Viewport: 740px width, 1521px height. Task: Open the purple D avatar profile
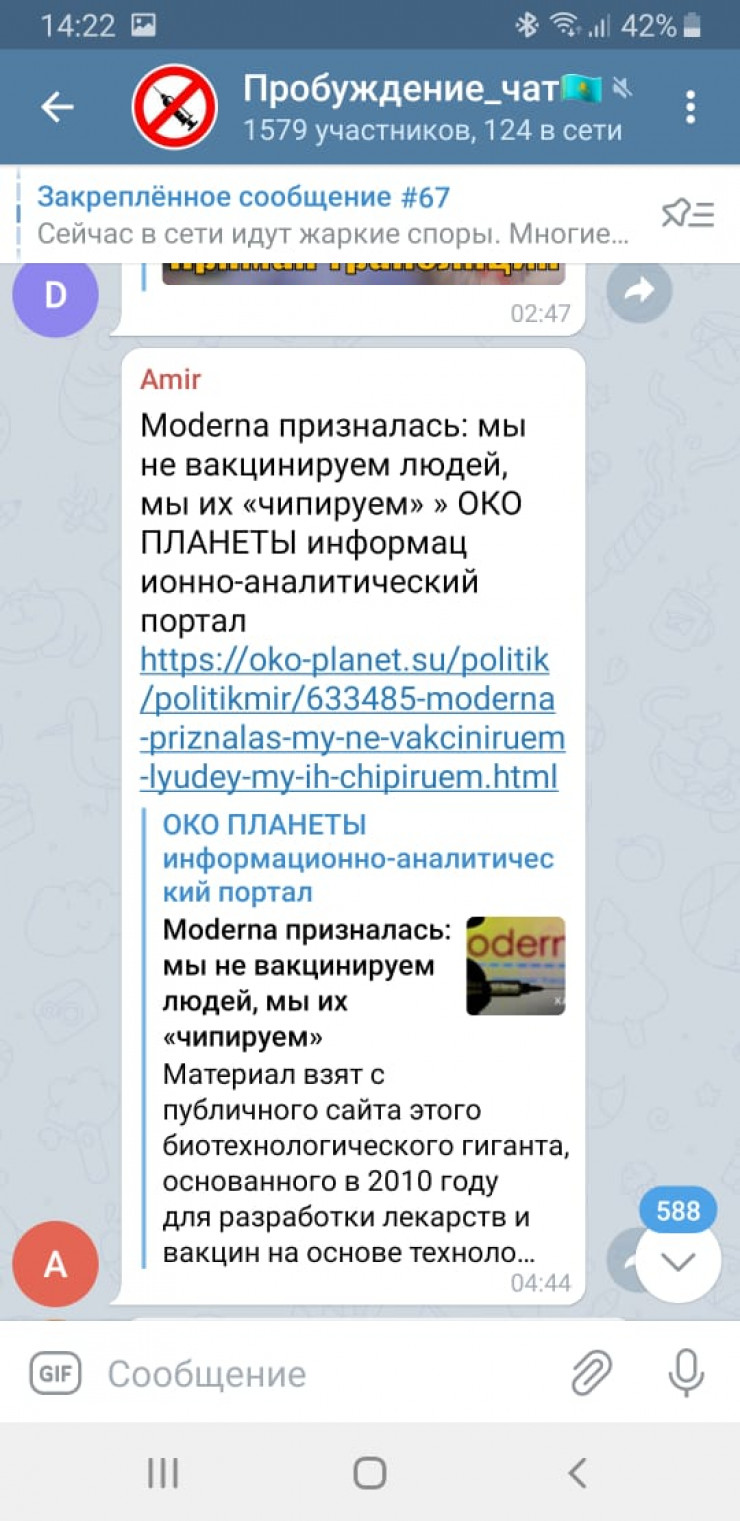click(55, 295)
